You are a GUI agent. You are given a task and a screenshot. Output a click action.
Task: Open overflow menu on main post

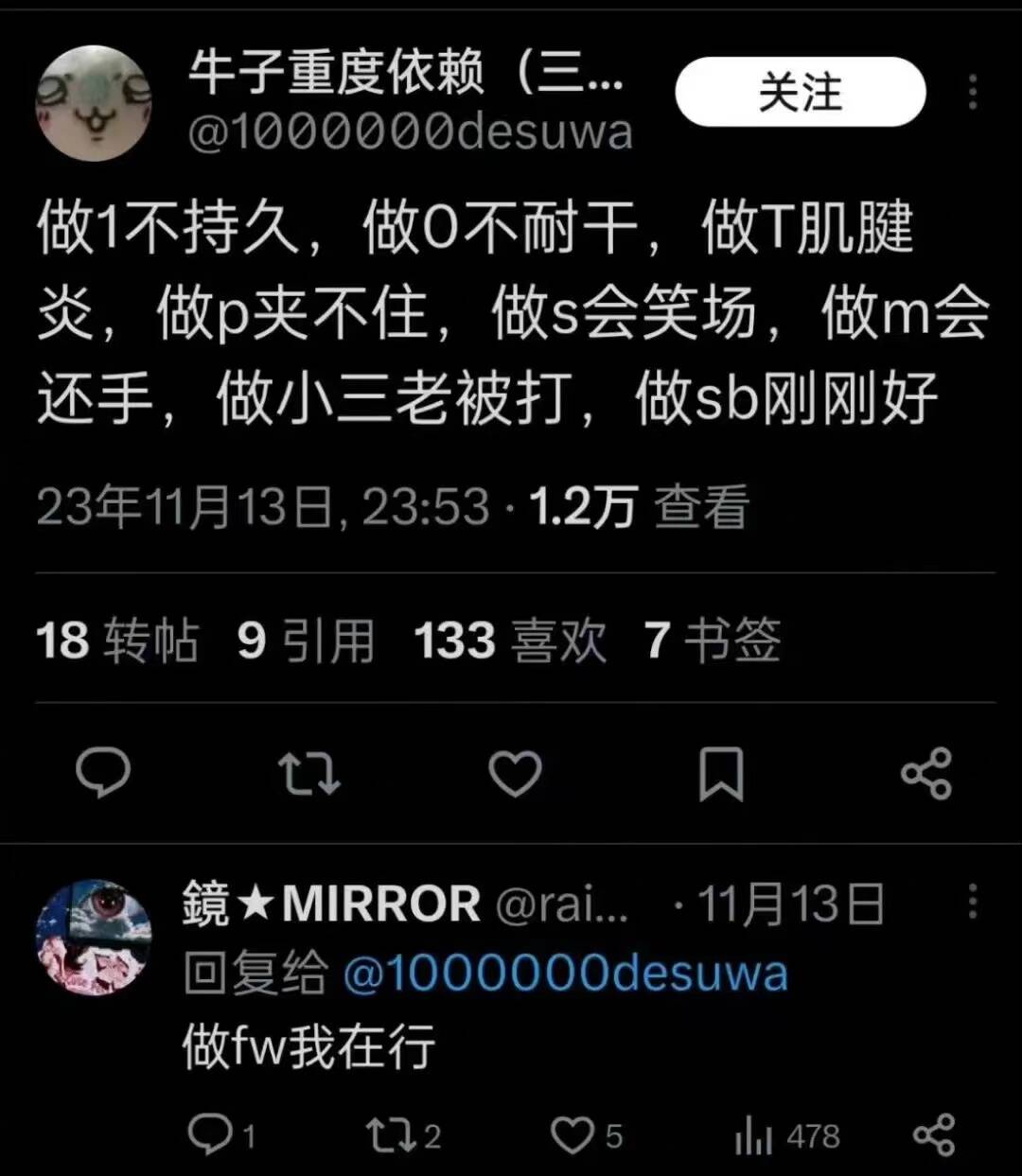tap(972, 93)
